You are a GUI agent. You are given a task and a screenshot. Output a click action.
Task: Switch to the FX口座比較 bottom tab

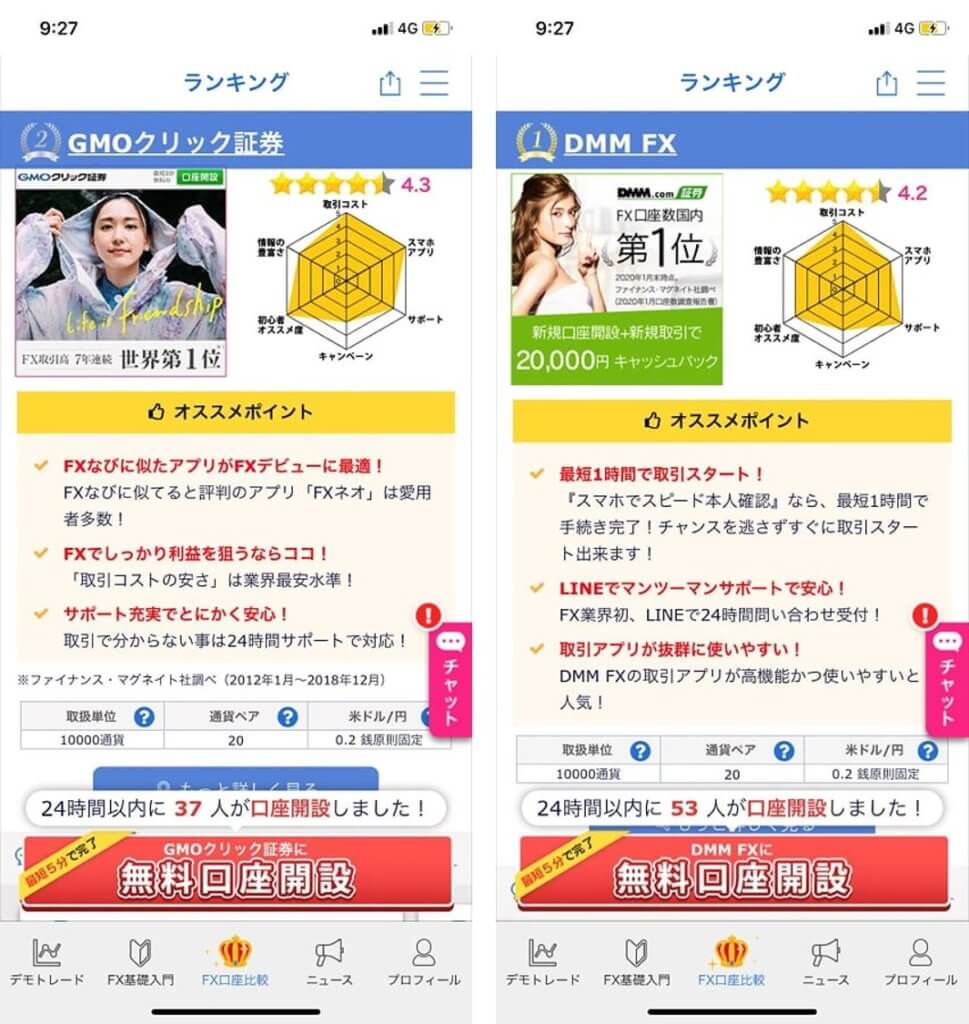coord(237,958)
